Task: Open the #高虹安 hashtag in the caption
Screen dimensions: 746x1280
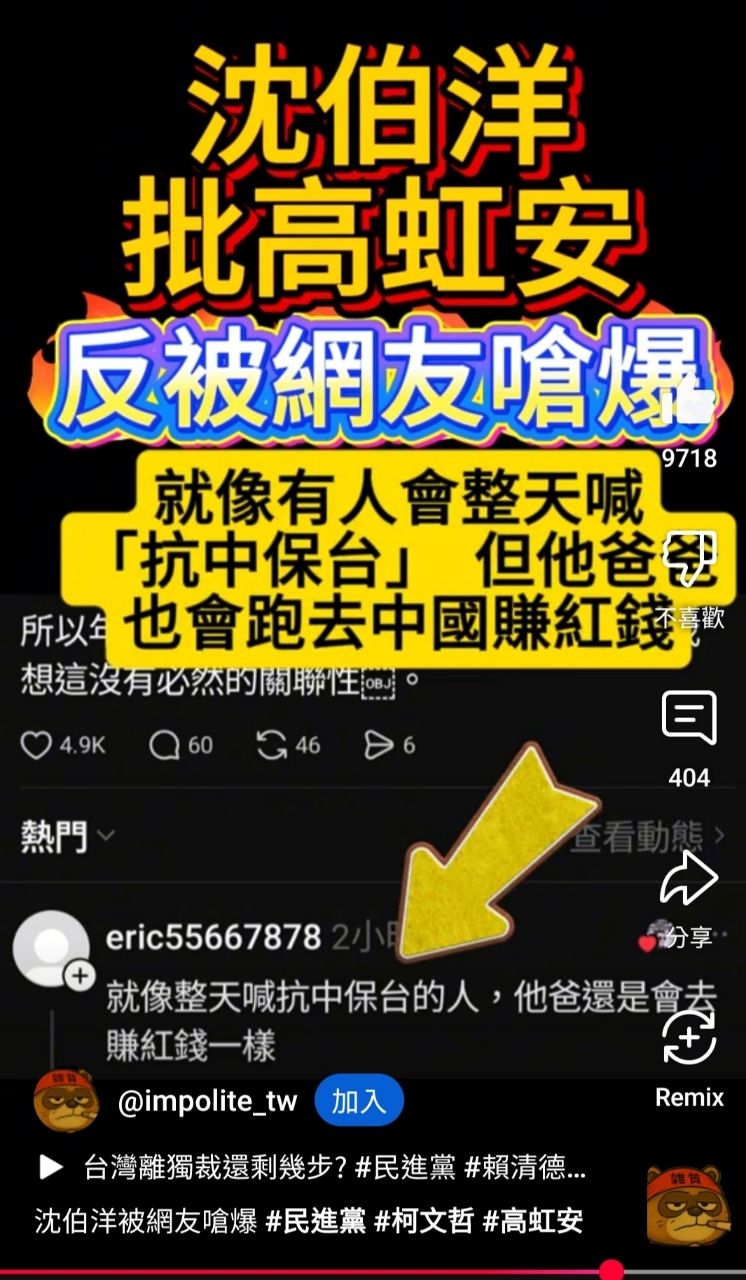Action: point(533,1221)
